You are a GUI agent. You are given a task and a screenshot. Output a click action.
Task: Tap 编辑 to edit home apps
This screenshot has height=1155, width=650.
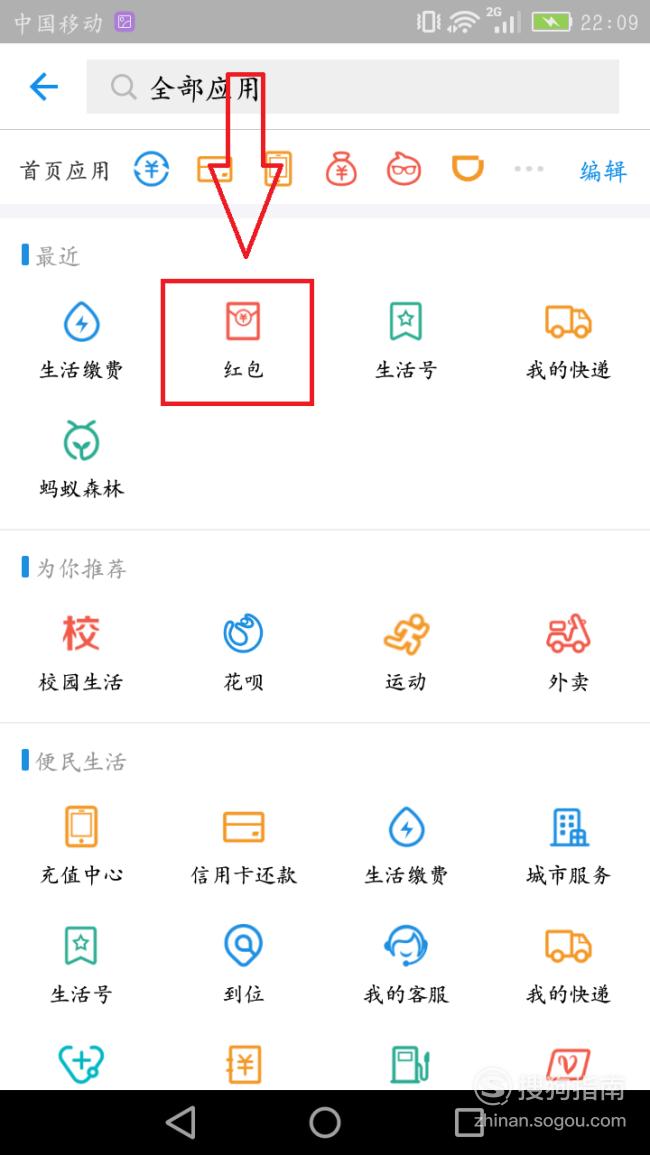(x=603, y=171)
